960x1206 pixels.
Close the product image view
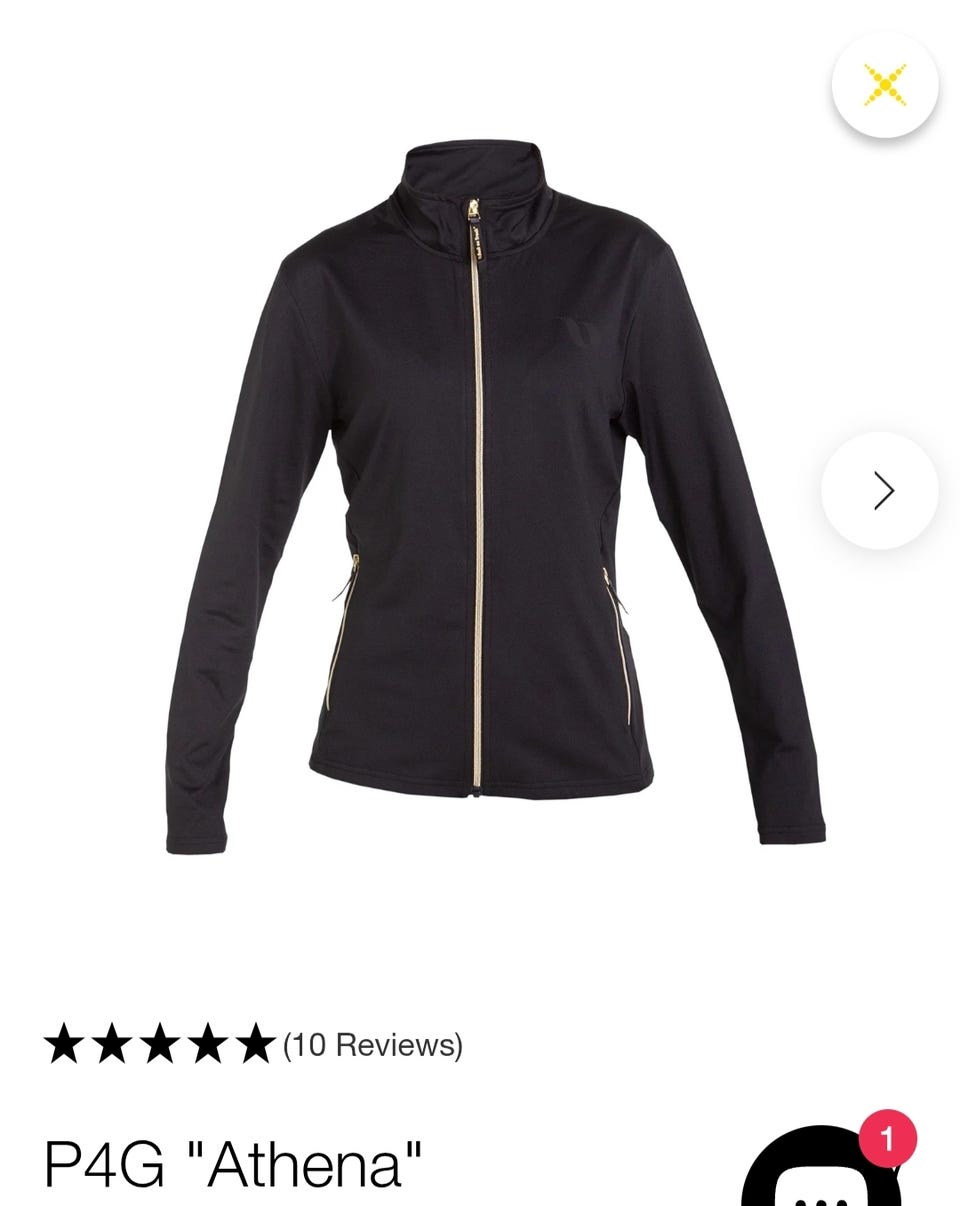[x=885, y=86]
